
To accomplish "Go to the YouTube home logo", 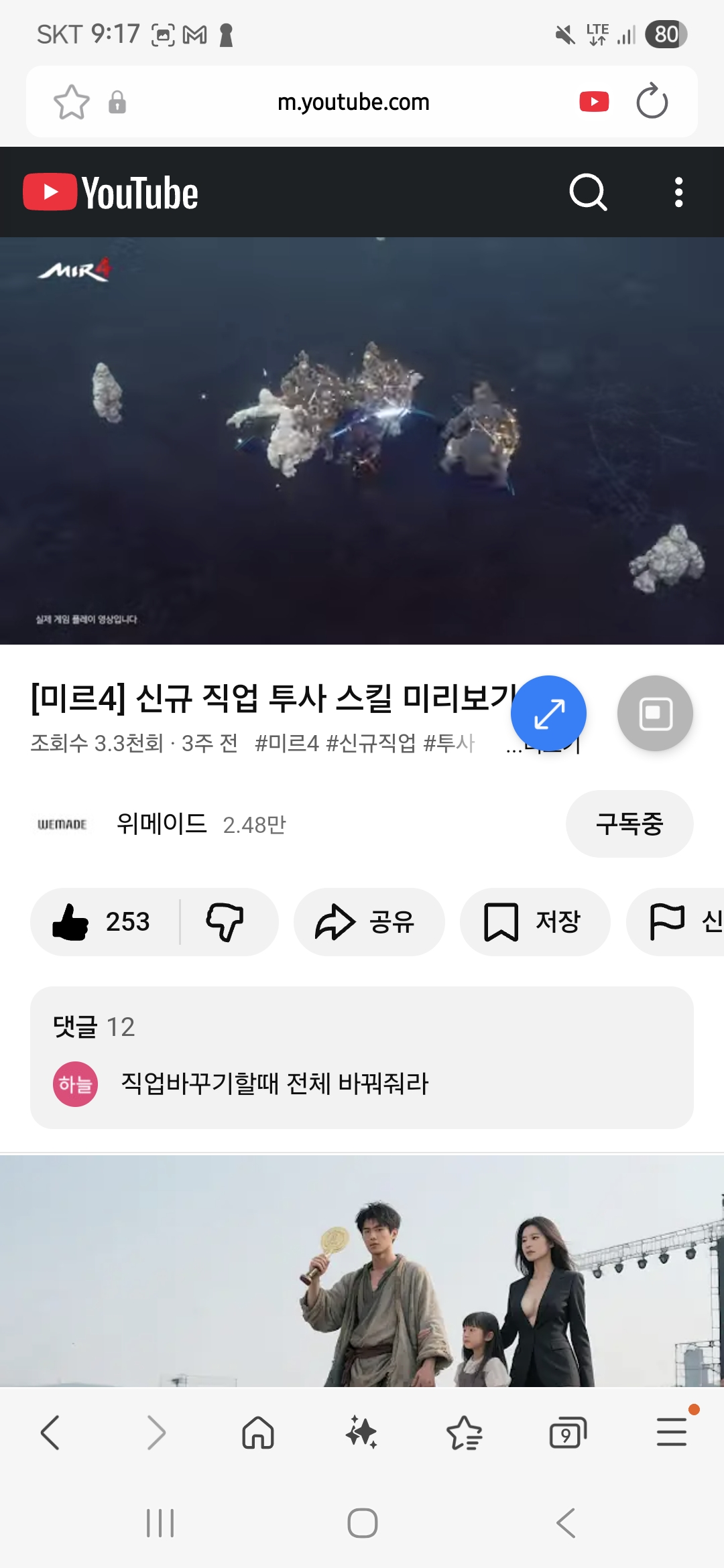I will point(111,192).
